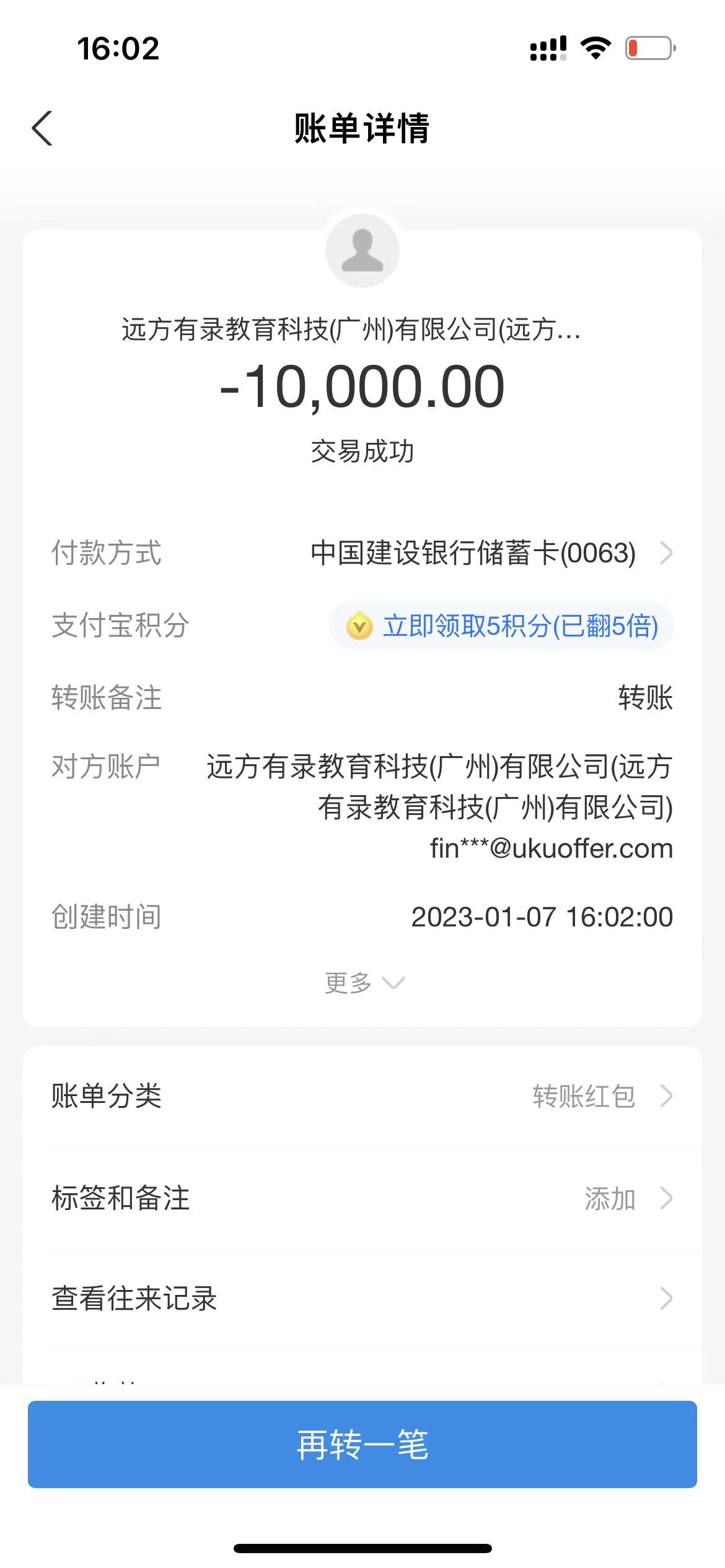Tap 再转一笔 to transfer again
This screenshot has width=725, height=1568.
tap(362, 1444)
